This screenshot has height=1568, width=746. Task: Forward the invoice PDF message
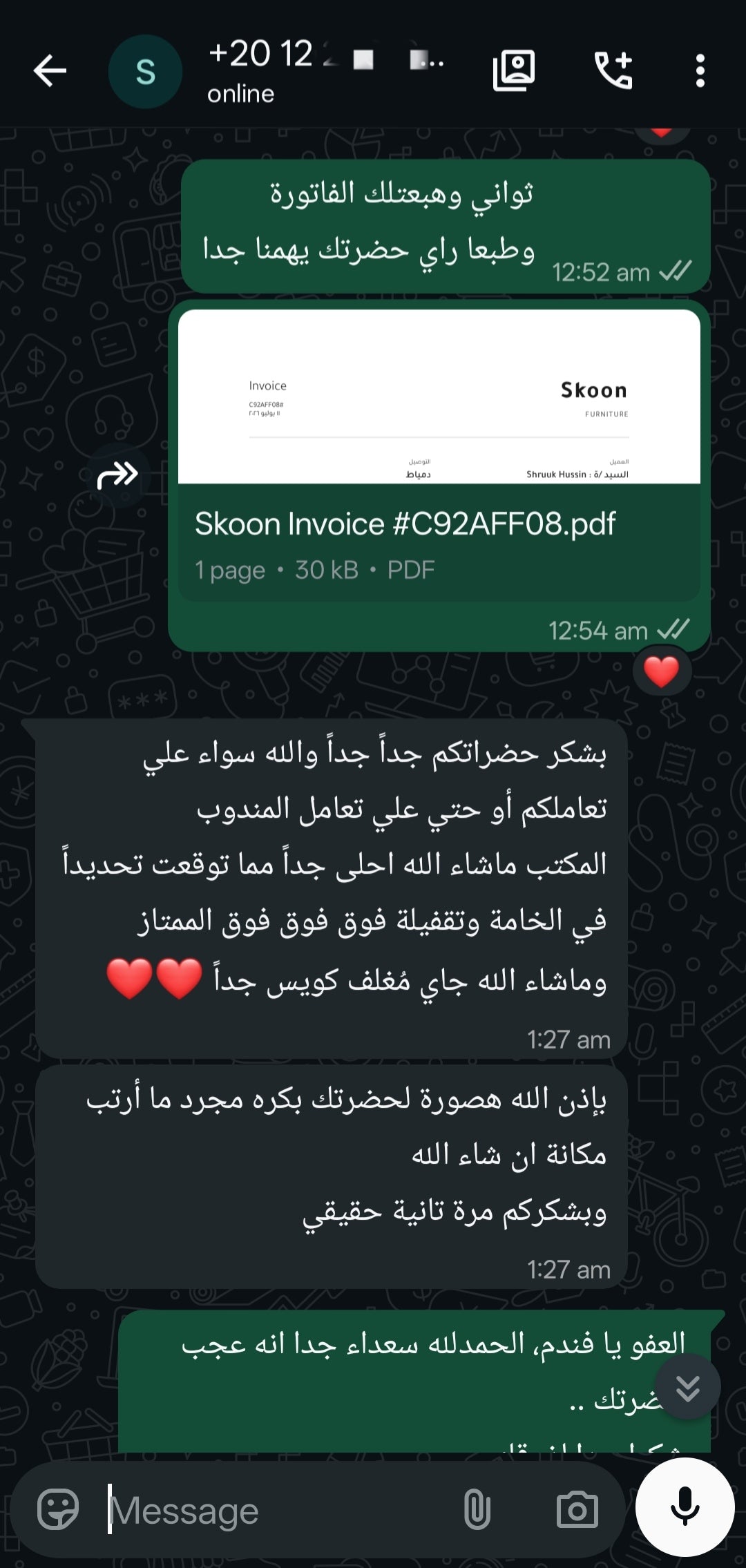pyautogui.click(x=118, y=475)
